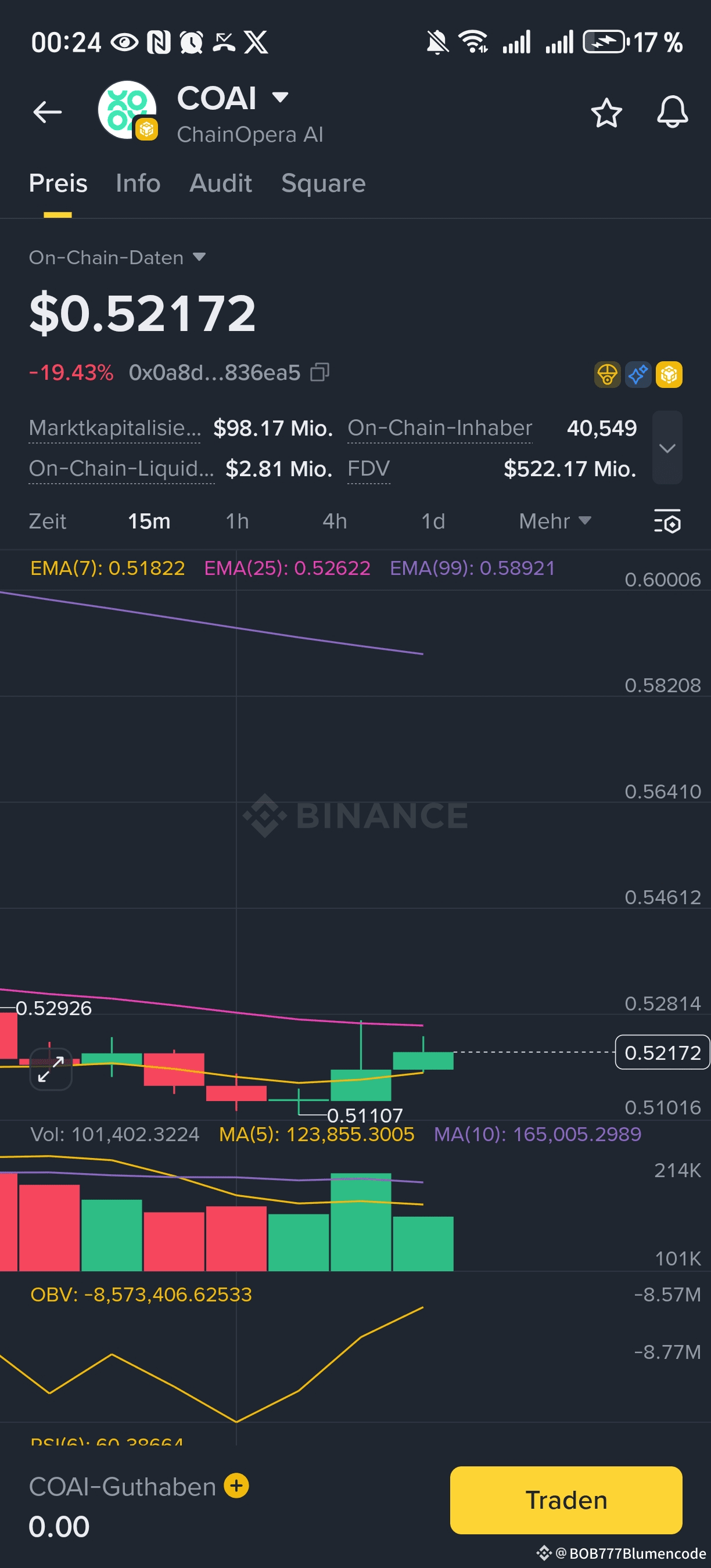Screen dimensions: 711x1568
Task: Switch to the Square tab
Action: click(323, 183)
